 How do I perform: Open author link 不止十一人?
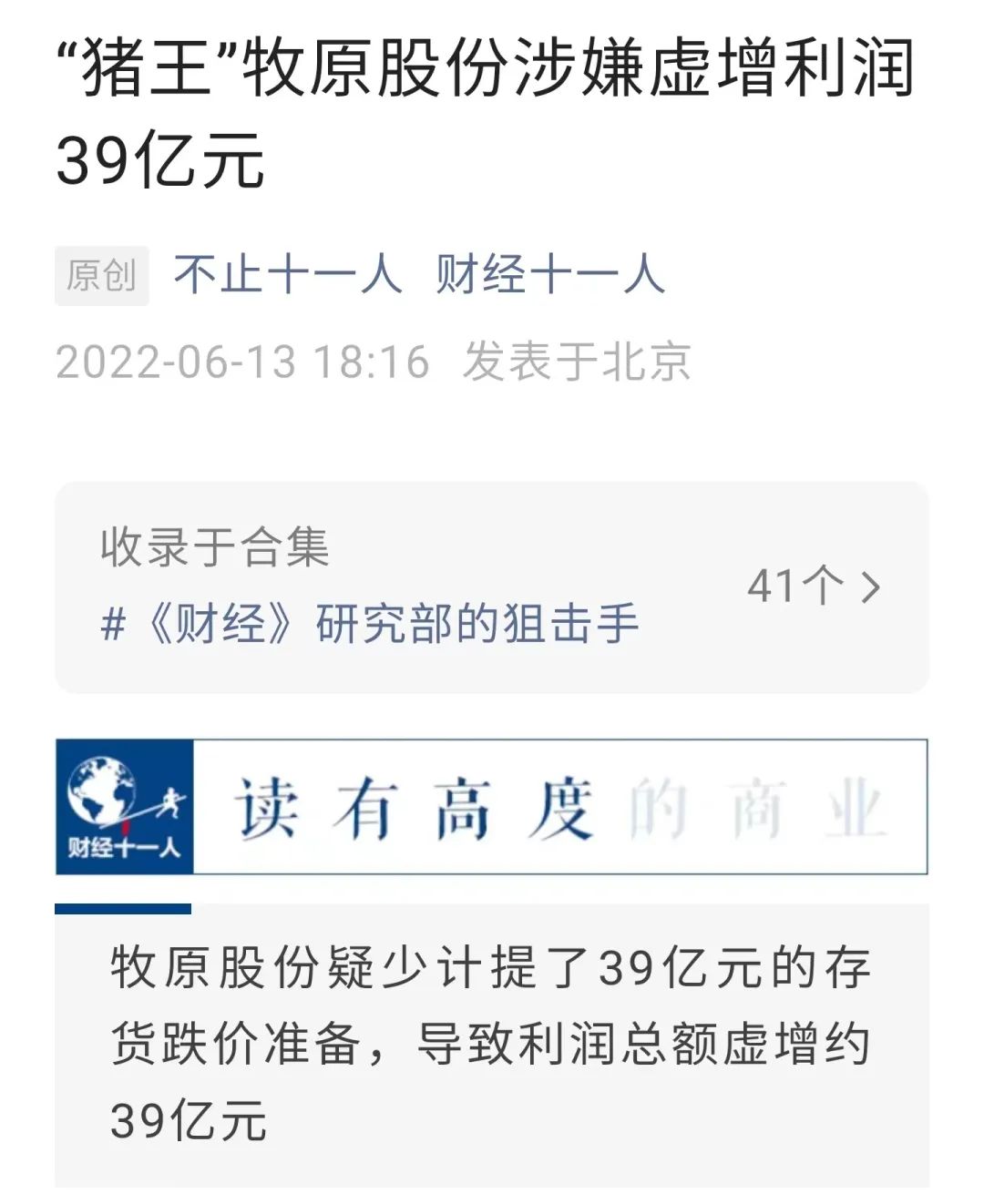coord(287,275)
